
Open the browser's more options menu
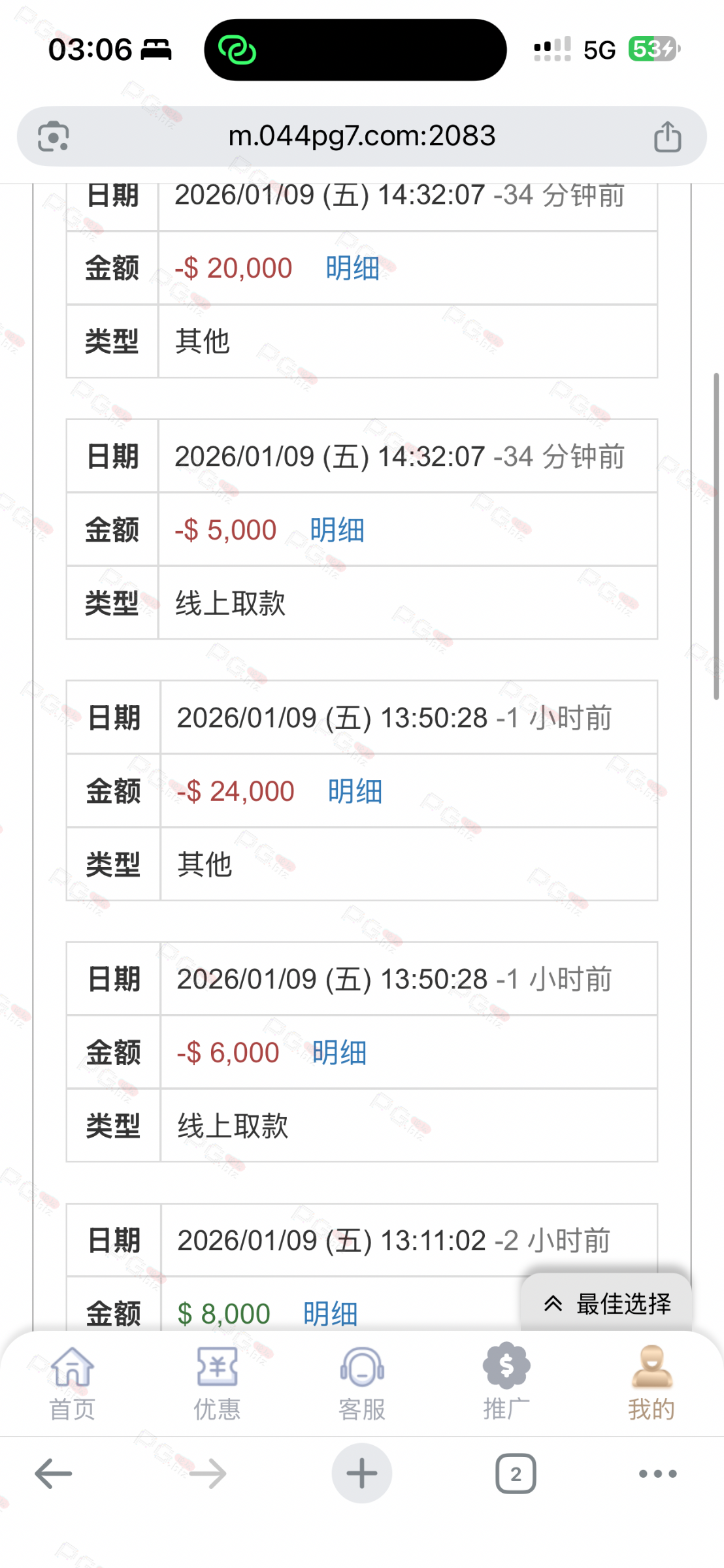pyautogui.click(x=657, y=1474)
